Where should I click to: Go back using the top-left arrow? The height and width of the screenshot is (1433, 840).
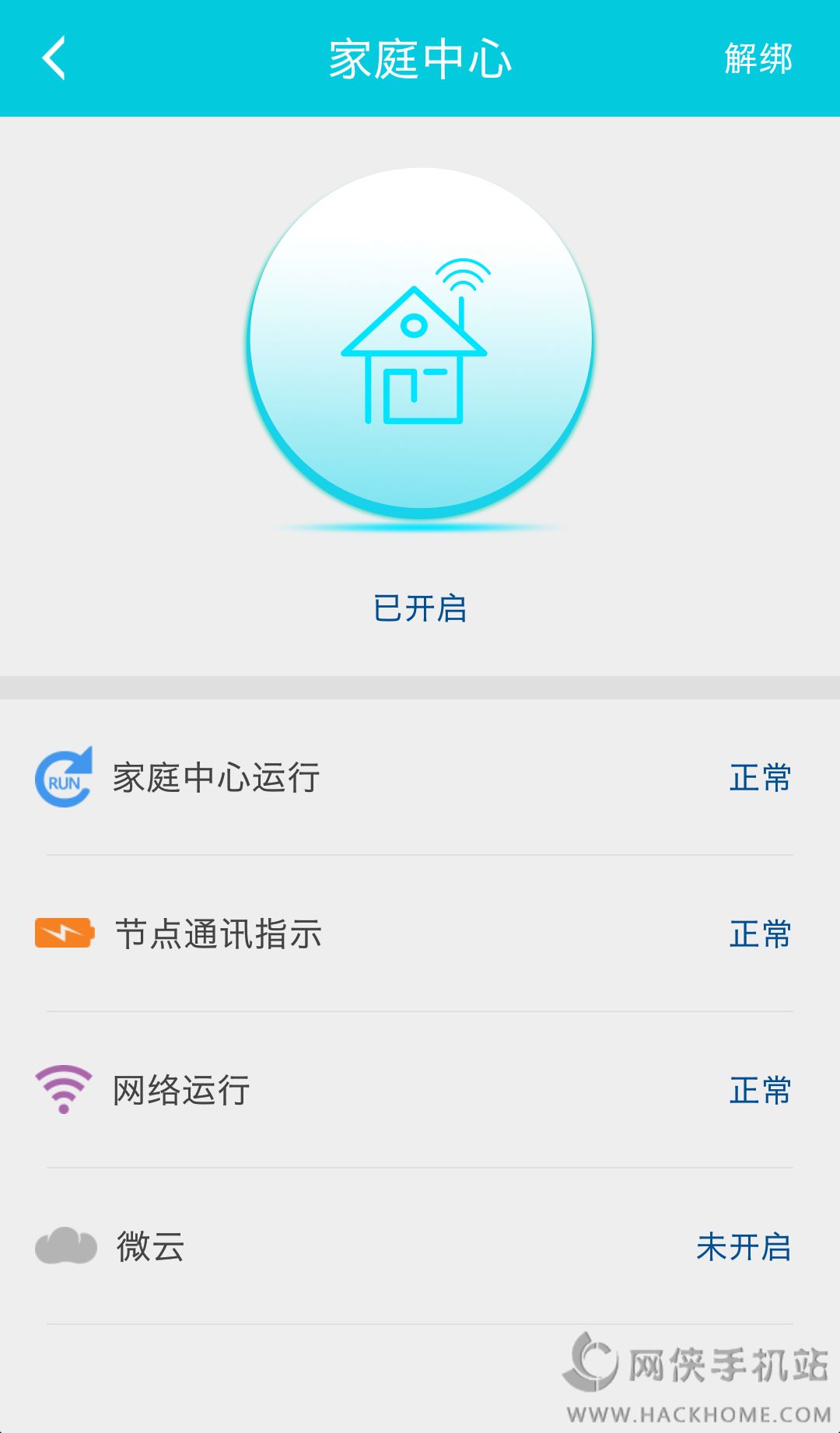54,58
